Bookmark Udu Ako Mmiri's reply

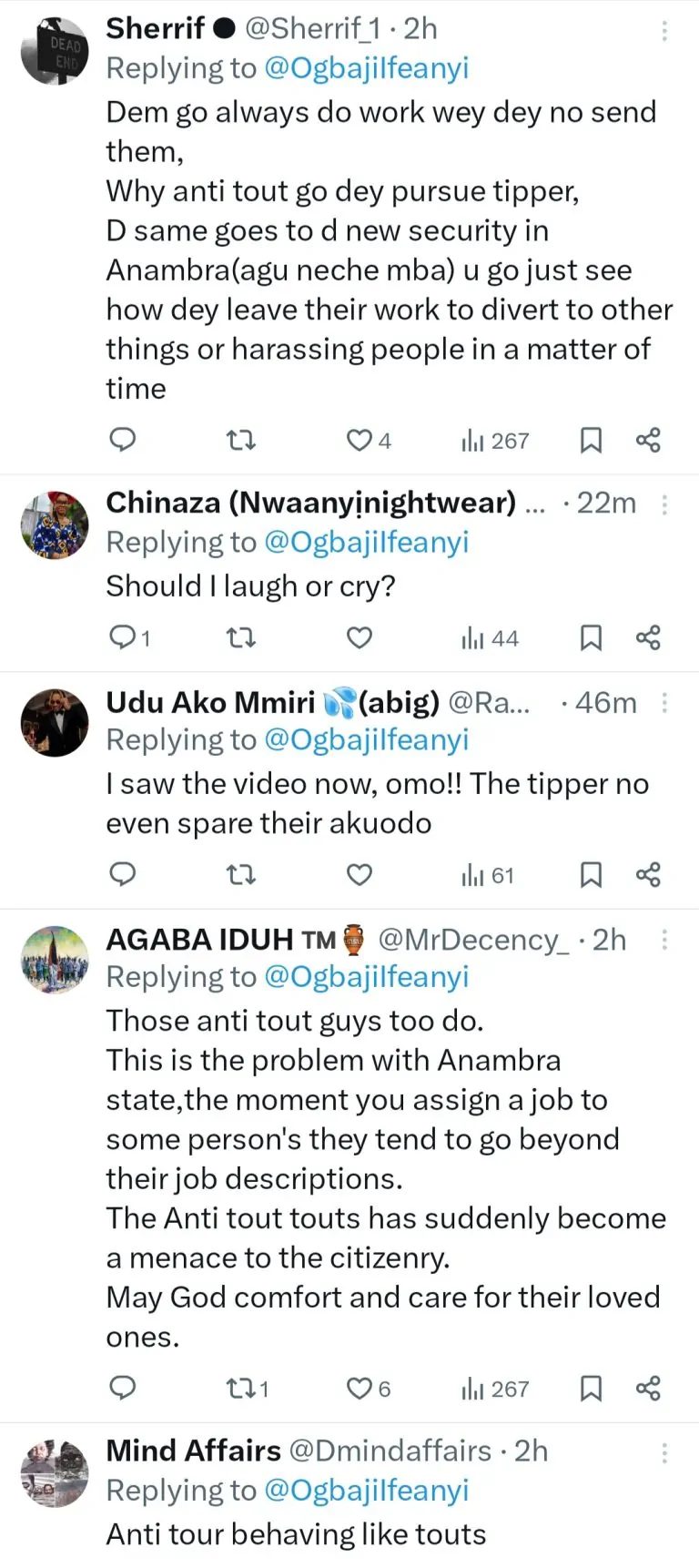click(x=591, y=875)
